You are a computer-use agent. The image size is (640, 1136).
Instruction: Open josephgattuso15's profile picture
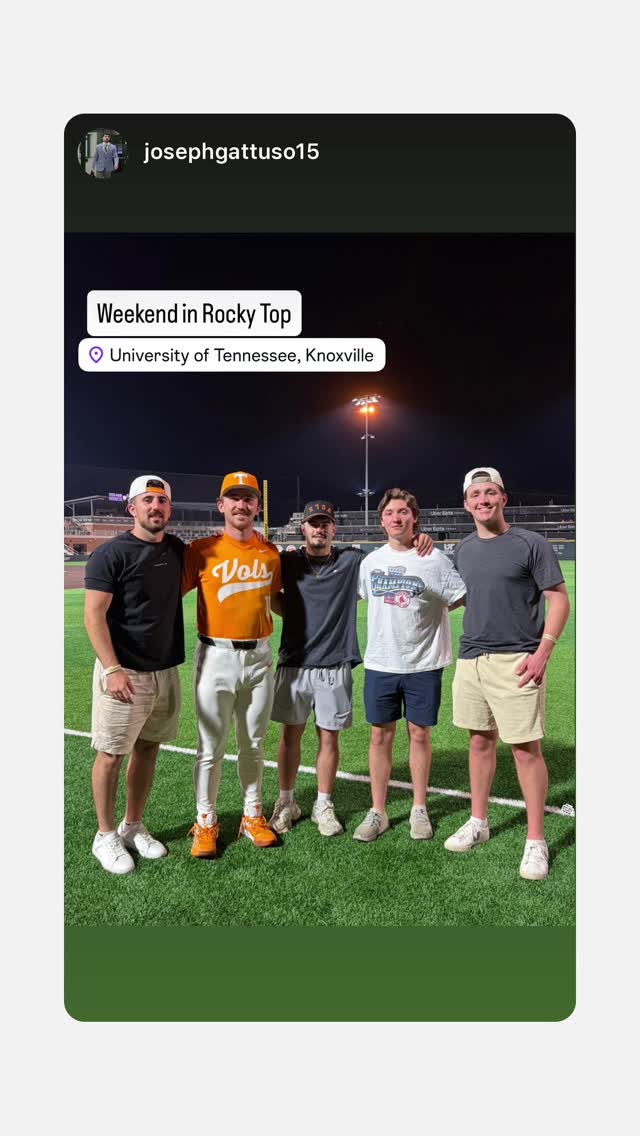coord(103,153)
